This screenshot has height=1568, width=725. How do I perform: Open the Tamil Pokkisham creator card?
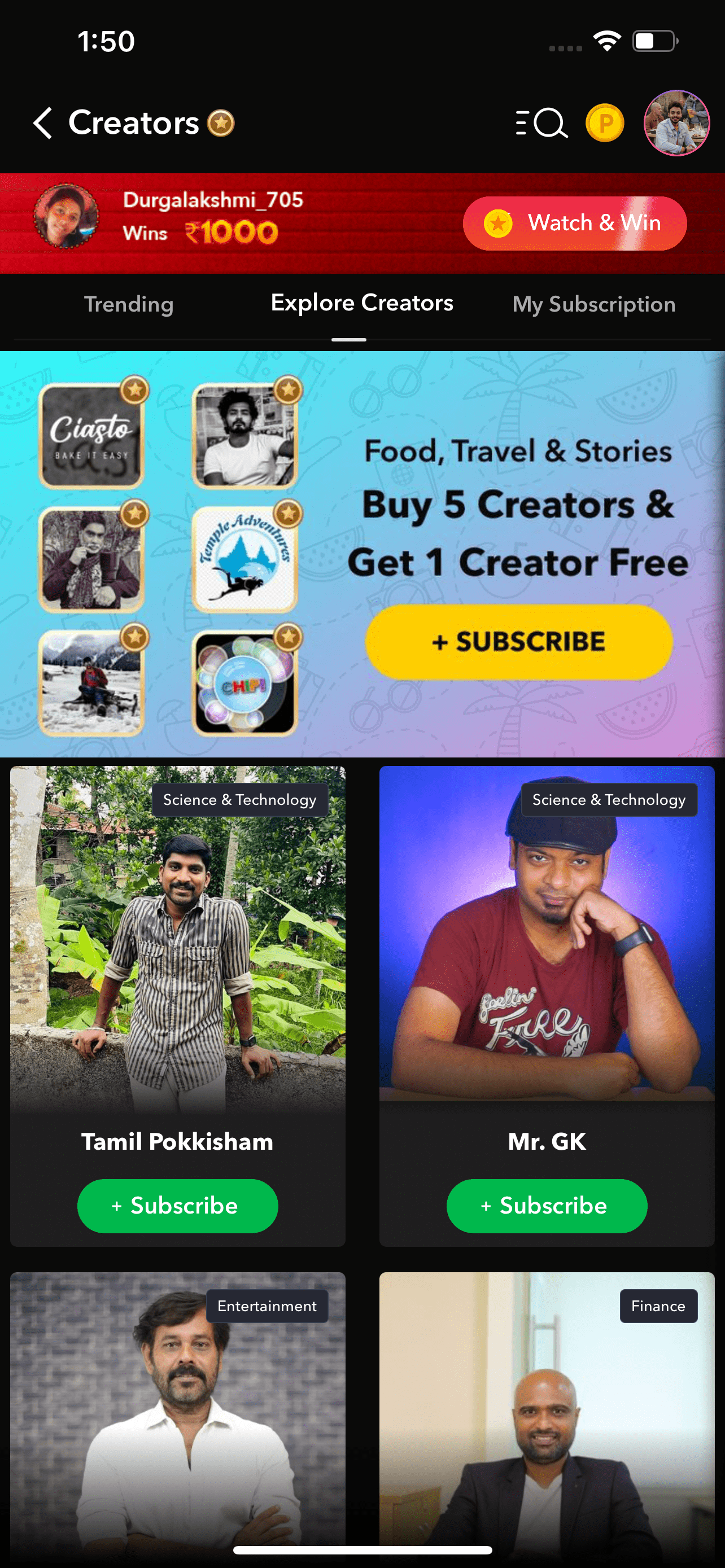click(x=177, y=949)
